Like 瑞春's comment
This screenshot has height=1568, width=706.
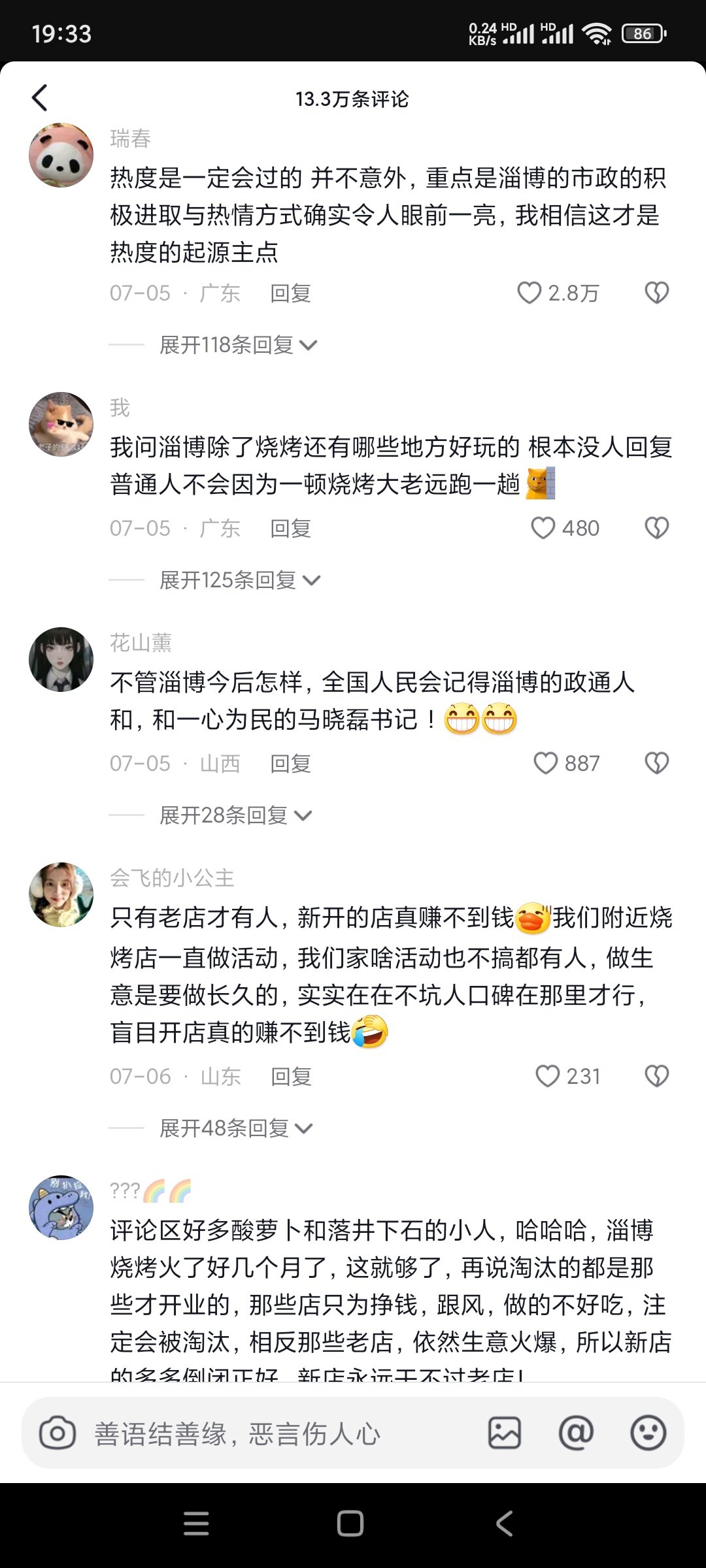pos(529,293)
